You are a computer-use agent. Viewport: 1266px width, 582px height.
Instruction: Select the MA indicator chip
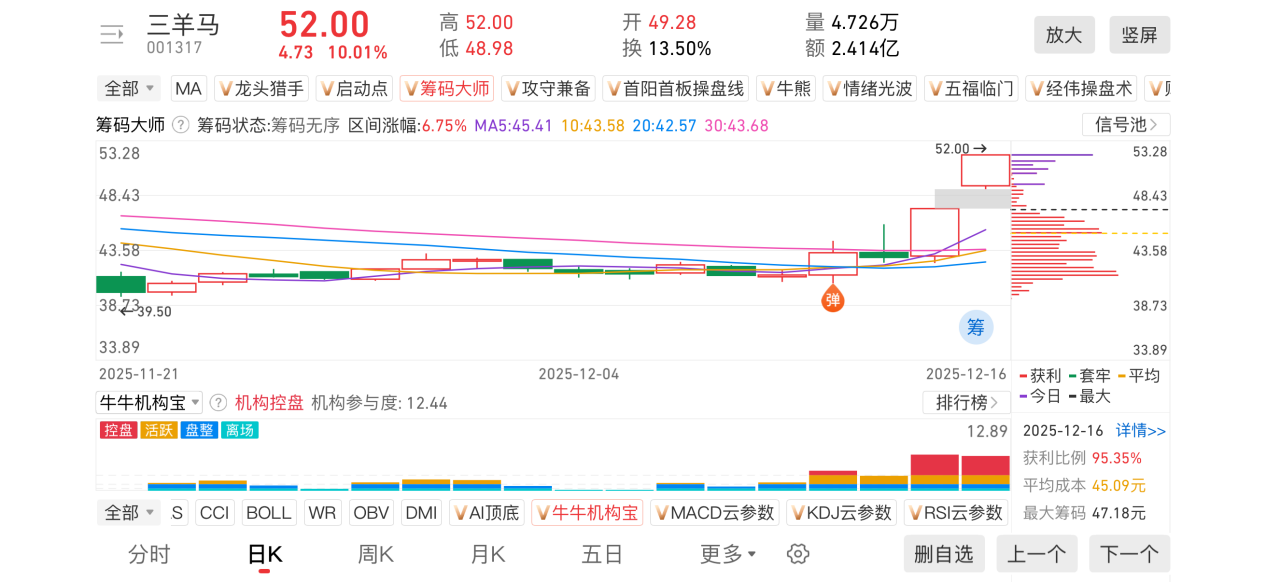tap(188, 89)
